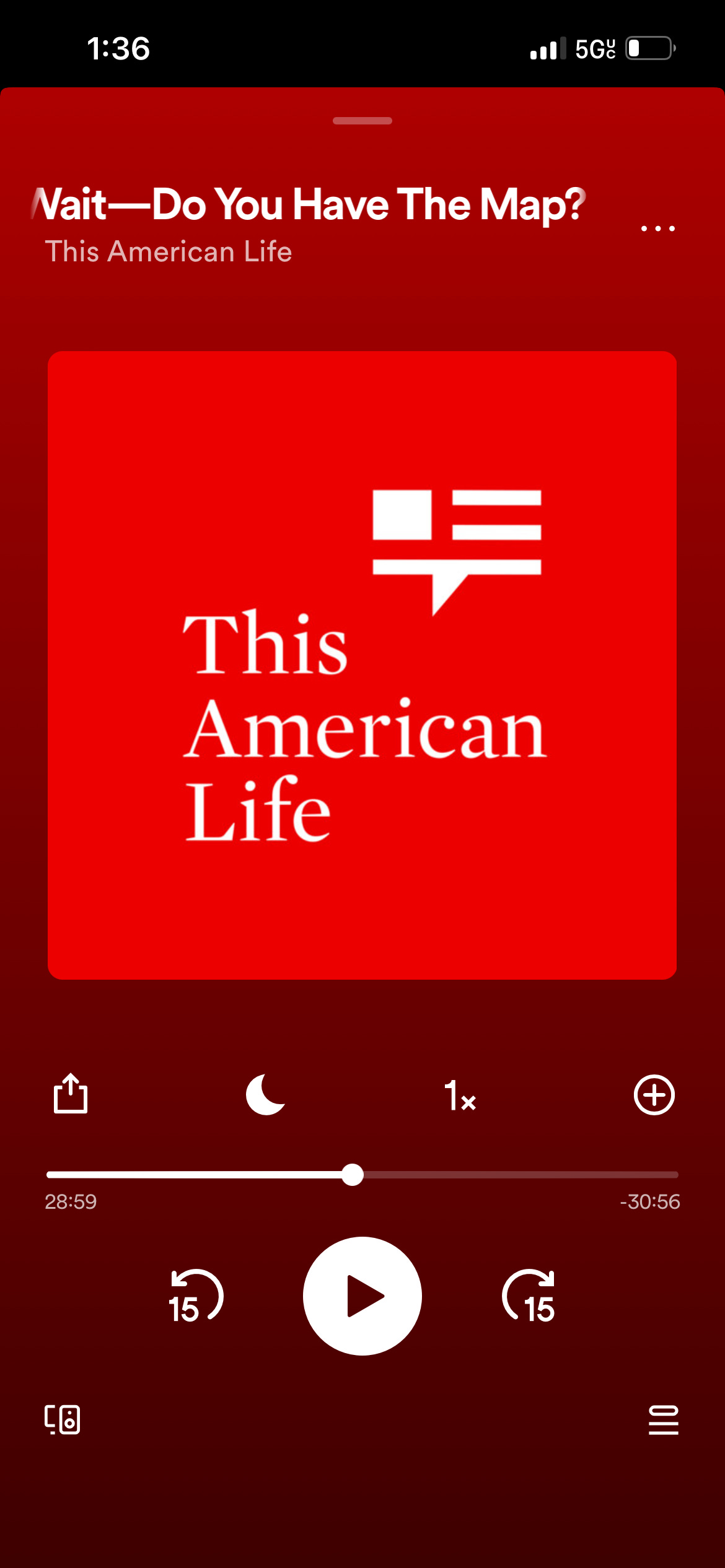This screenshot has width=725, height=1568.
Task: Open the play queue
Action: point(663,1420)
